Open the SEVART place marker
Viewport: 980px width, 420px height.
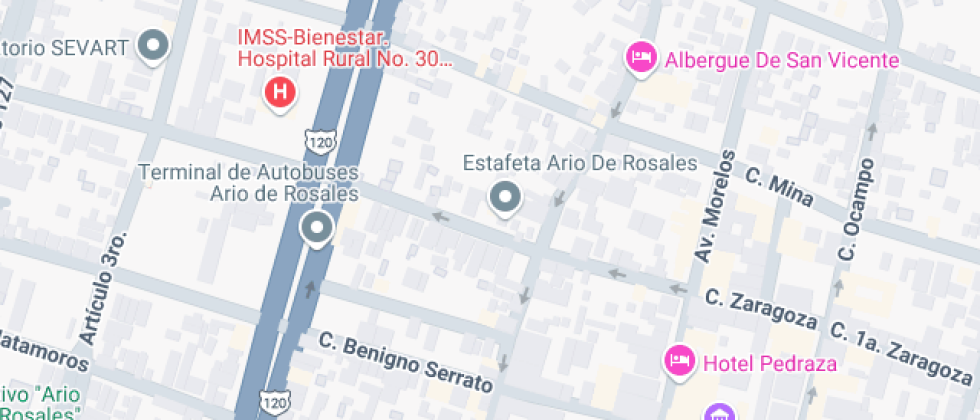(153, 45)
